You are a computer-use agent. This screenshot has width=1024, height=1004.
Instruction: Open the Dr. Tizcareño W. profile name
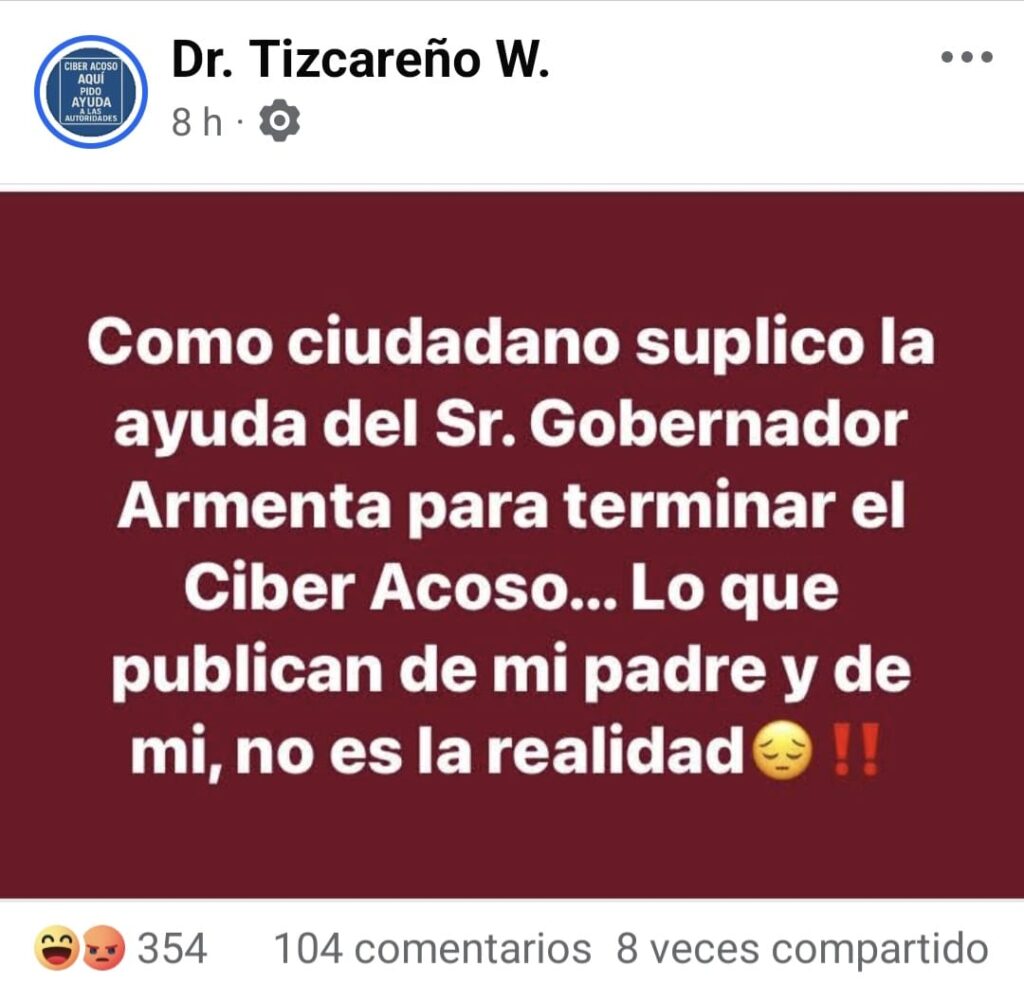click(361, 60)
